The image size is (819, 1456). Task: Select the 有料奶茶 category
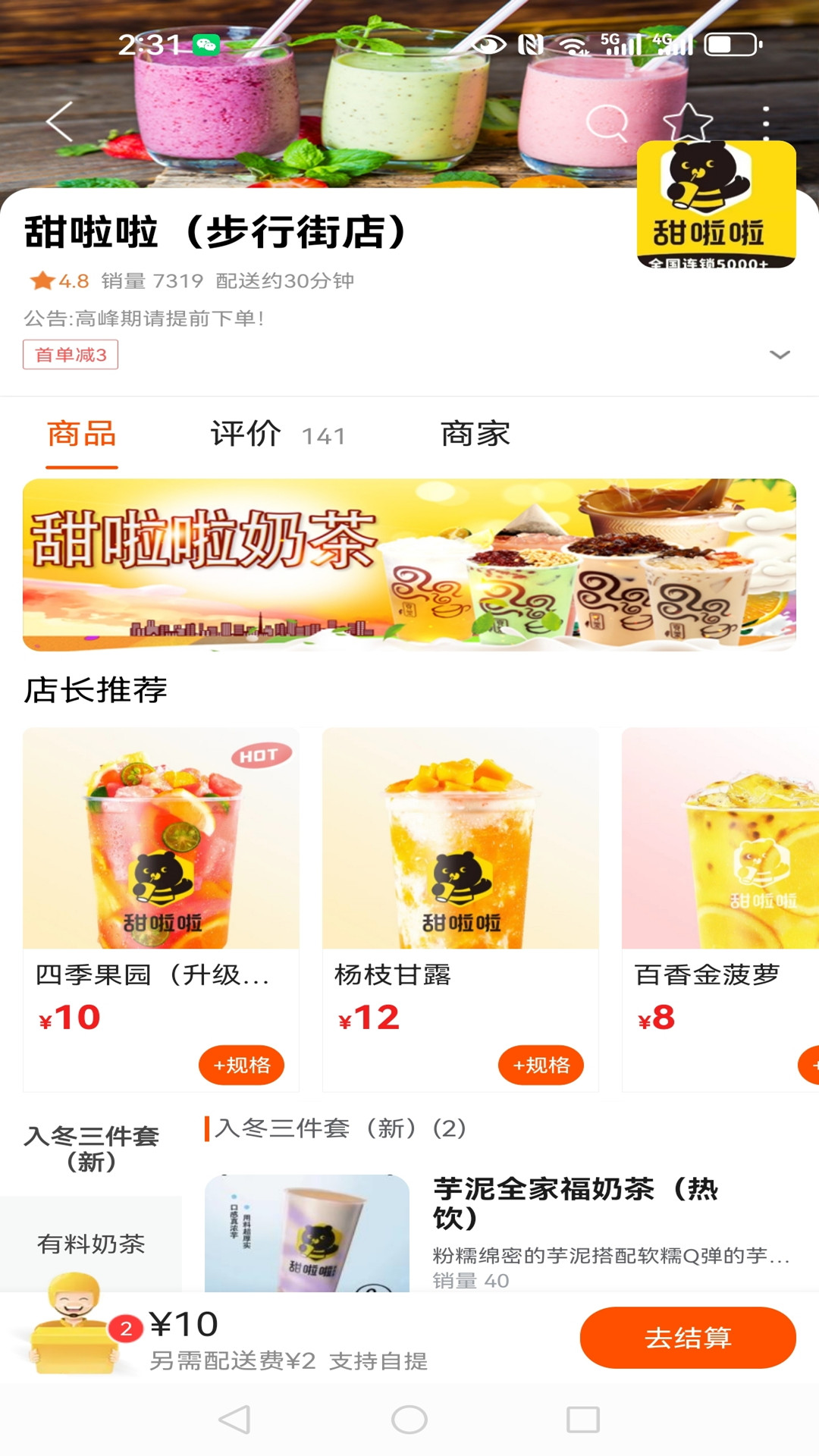[91, 1244]
